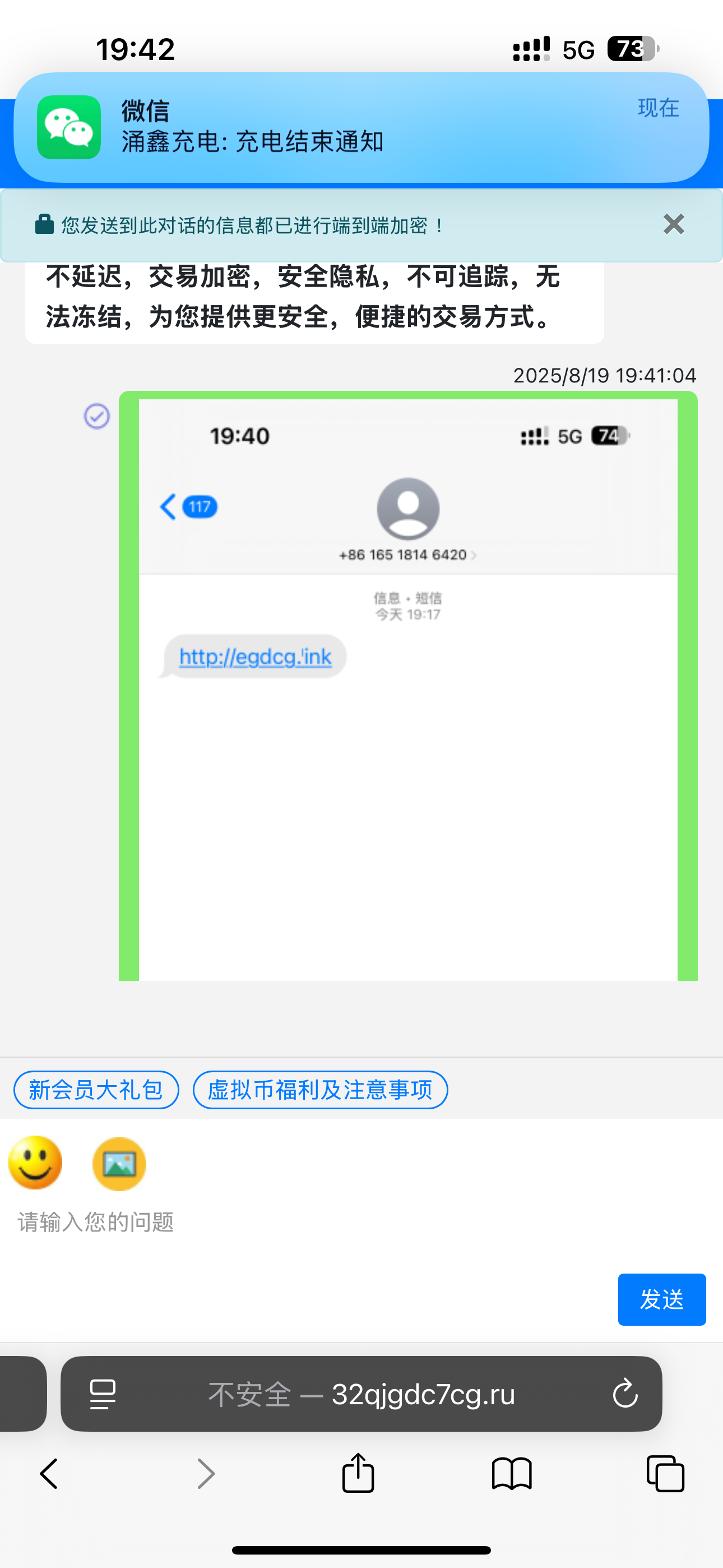723x1568 pixels.
Task: Show all open Safari tabs
Action: click(665, 1474)
